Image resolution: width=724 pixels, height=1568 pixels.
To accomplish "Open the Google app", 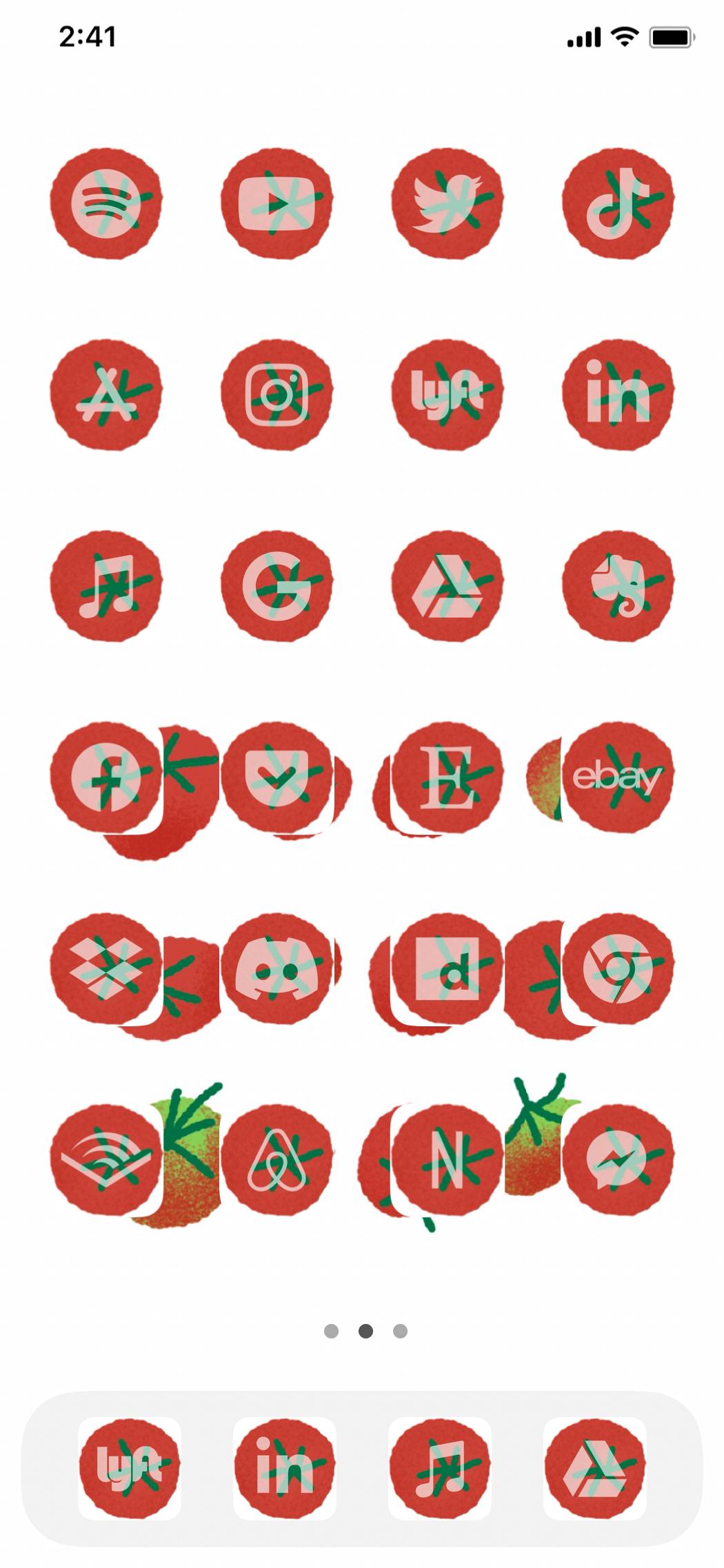I will pyautogui.click(x=276, y=586).
